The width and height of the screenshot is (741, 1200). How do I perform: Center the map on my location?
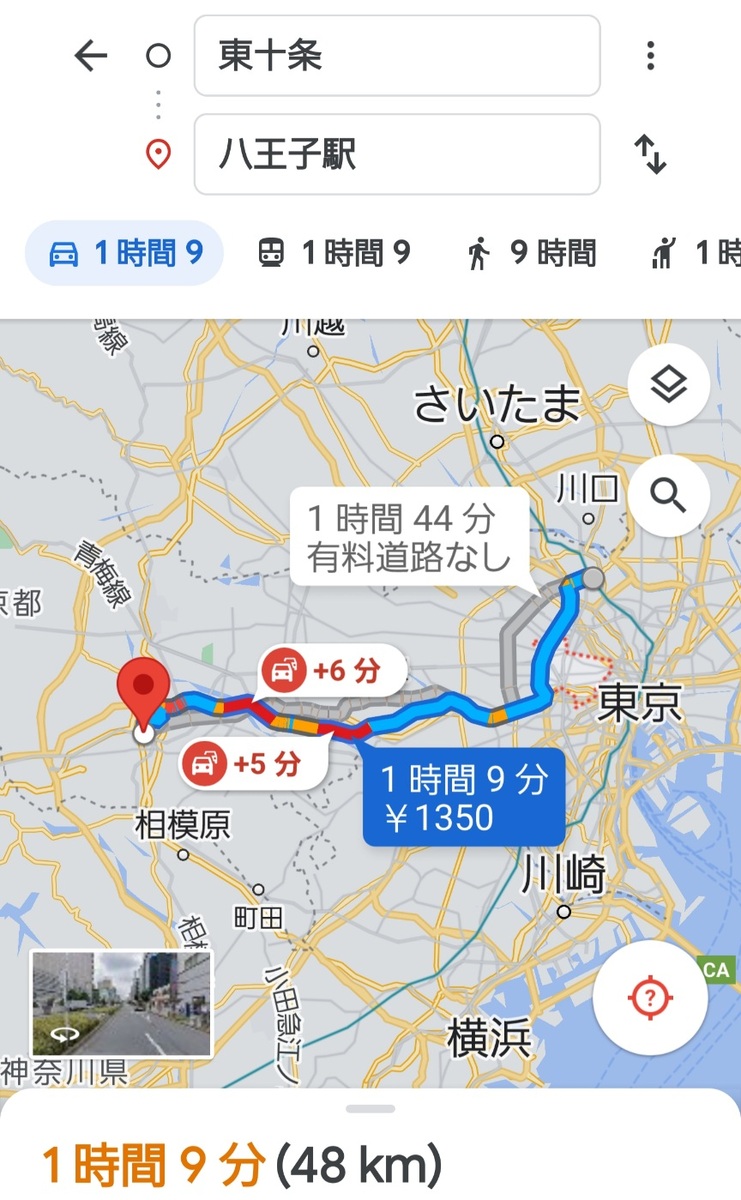tap(651, 997)
